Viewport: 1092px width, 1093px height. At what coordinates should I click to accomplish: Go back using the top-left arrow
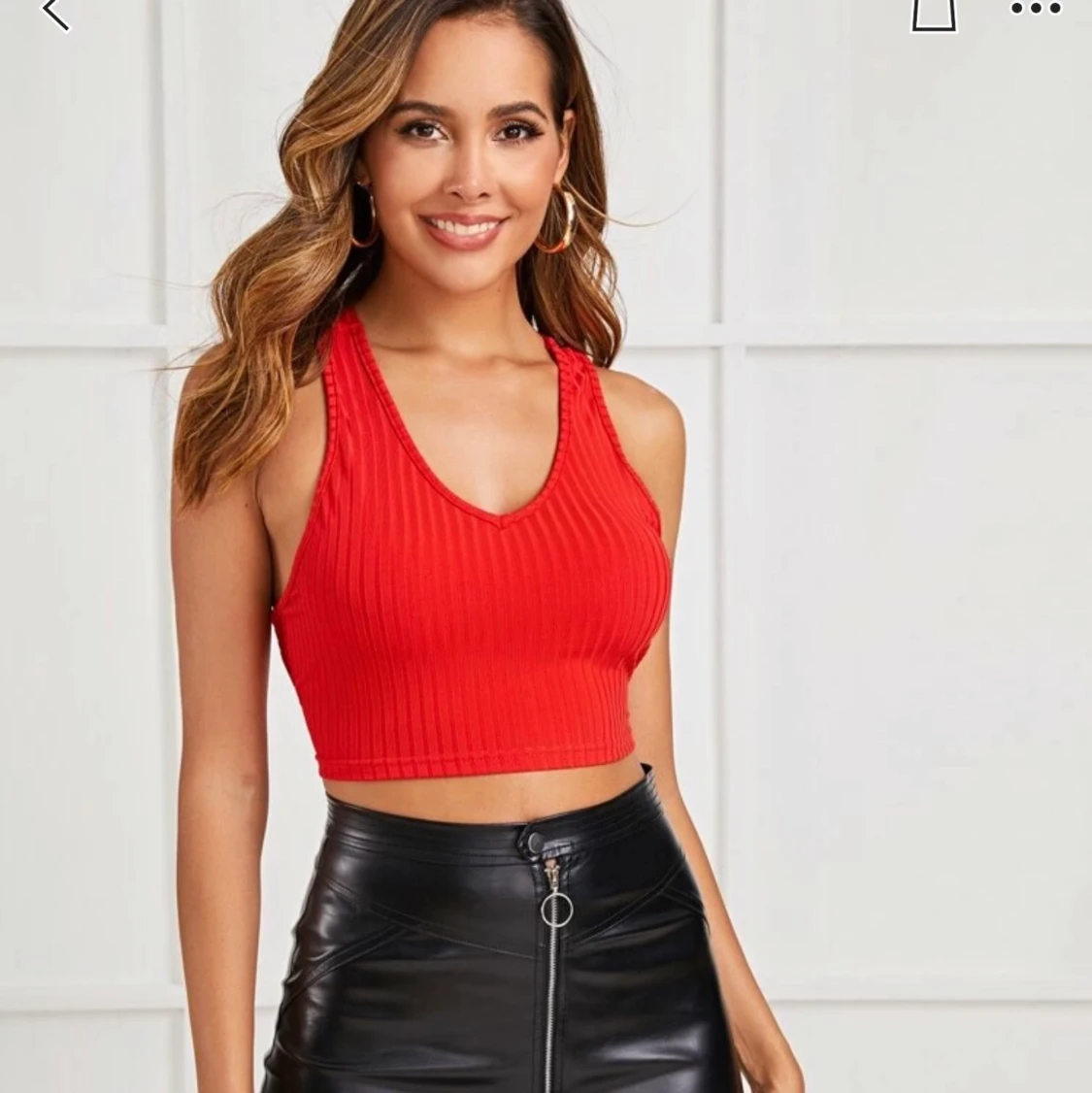[56, 12]
